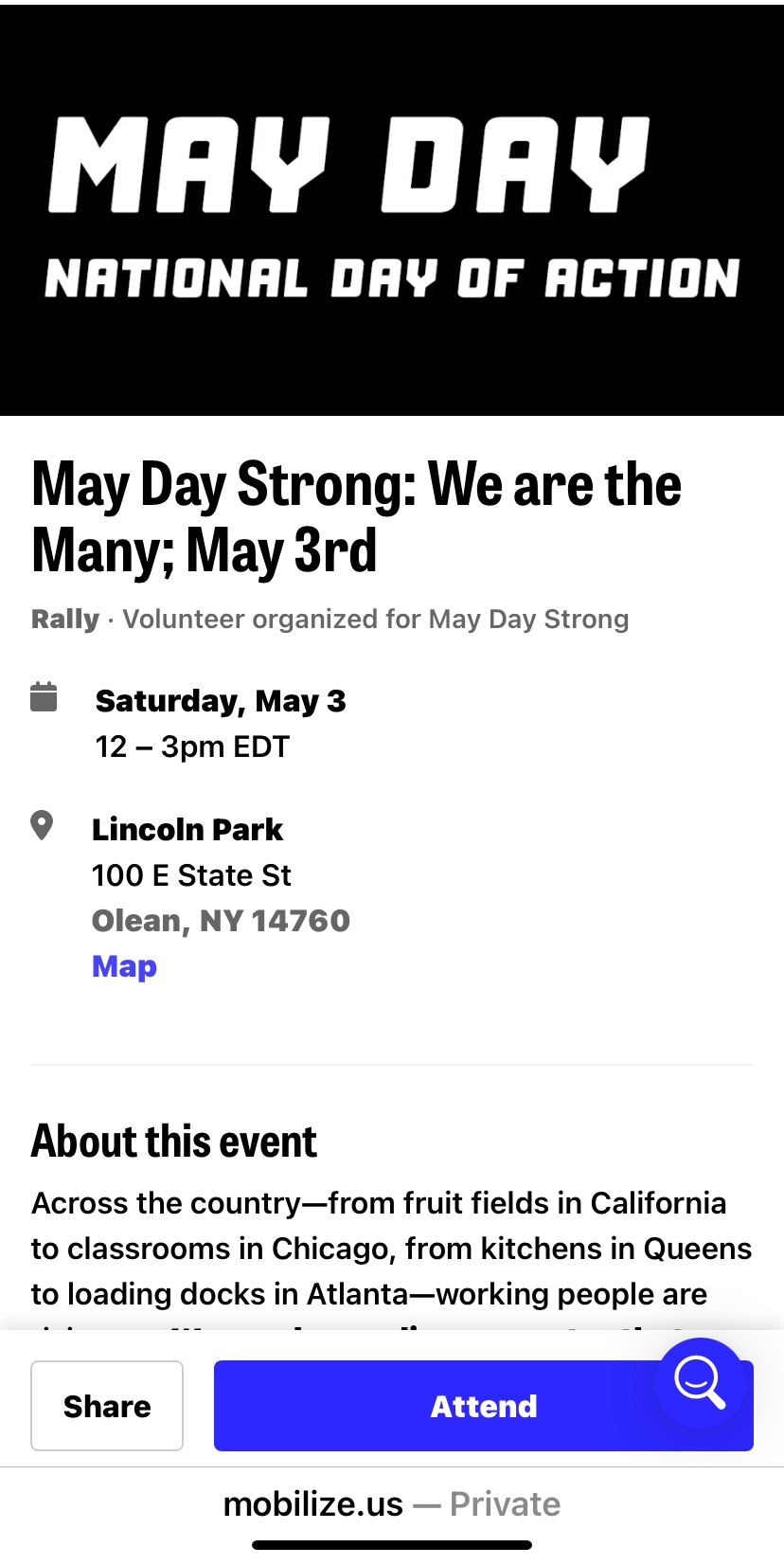784x1565 pixels.
Task: Tap the Share button
Action: 107,1406
